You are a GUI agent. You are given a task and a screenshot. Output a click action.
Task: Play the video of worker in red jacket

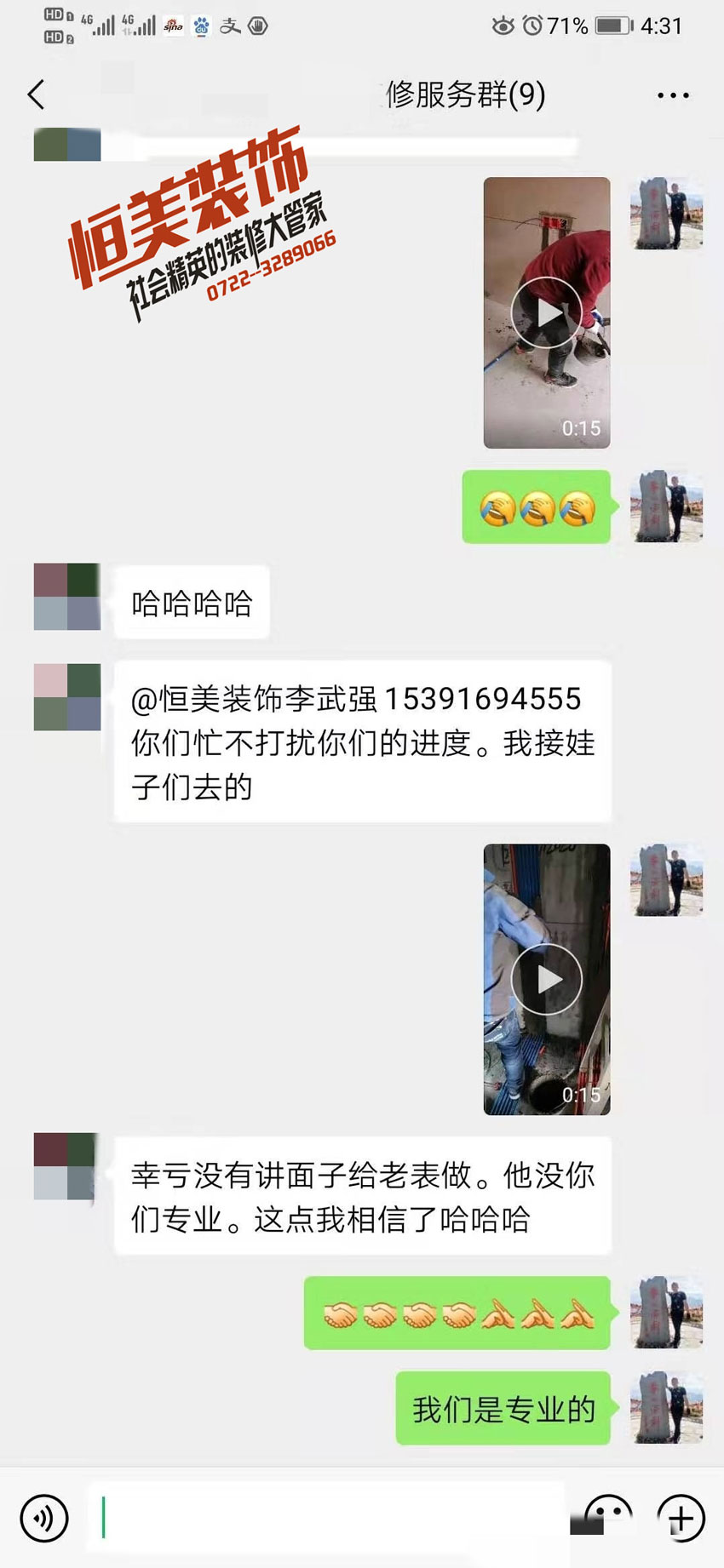(546, 312)
